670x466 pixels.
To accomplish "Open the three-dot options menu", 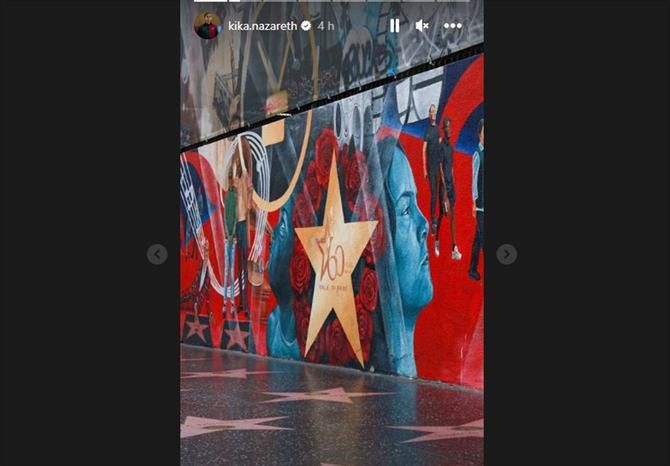I will (453, 25).
